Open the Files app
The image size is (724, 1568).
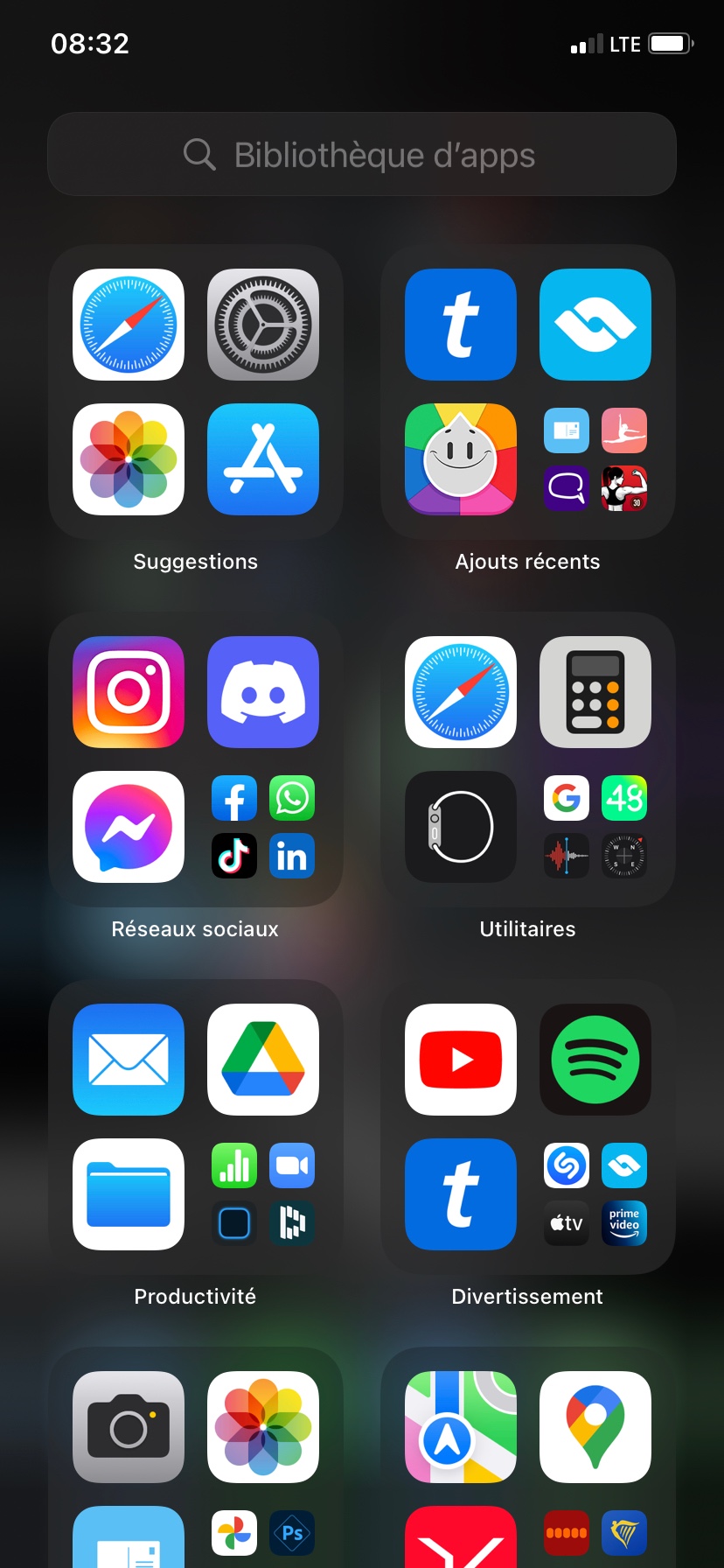(129, 1194)
